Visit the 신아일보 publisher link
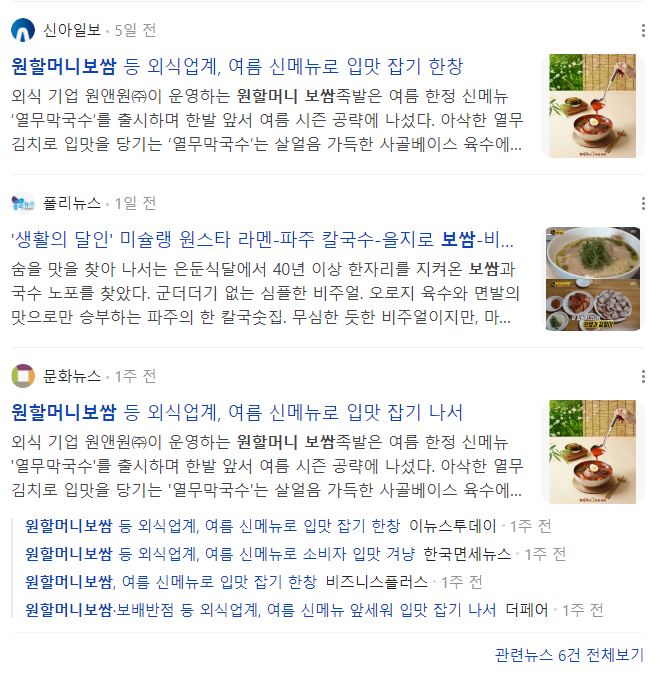 (72, 30)
